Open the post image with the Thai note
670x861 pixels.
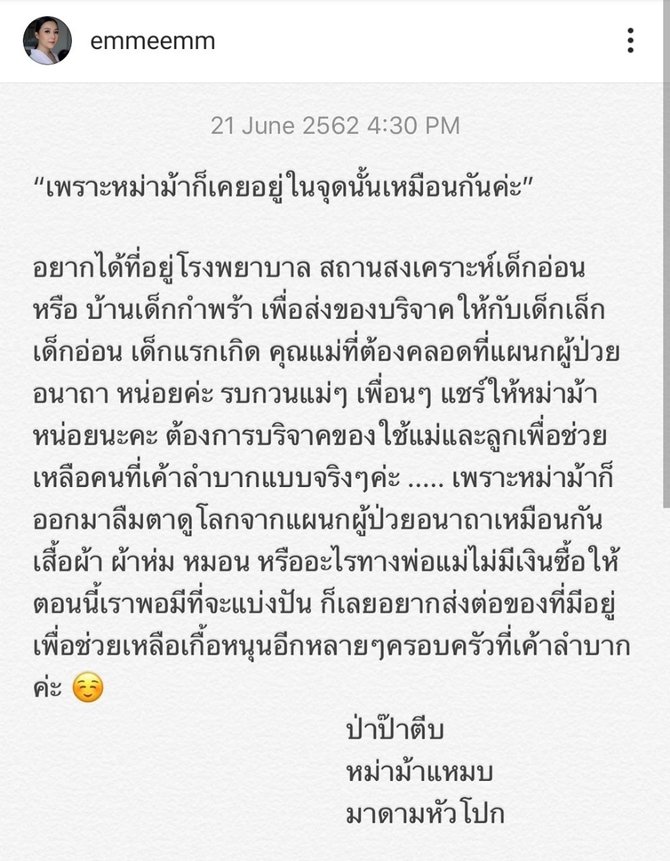(335, 470)
